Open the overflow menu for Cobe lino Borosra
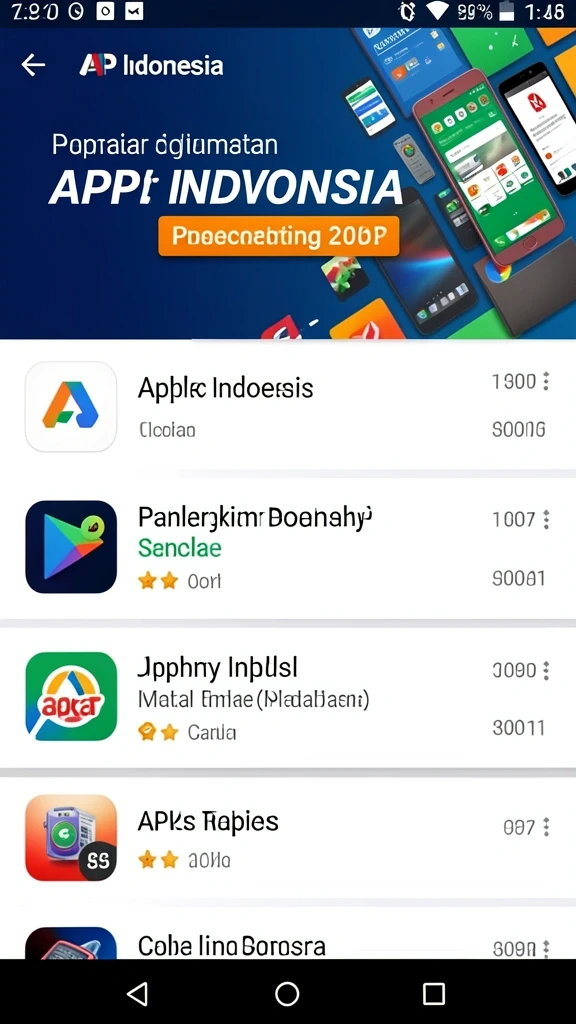576x1024 pixels. (546, 948)
